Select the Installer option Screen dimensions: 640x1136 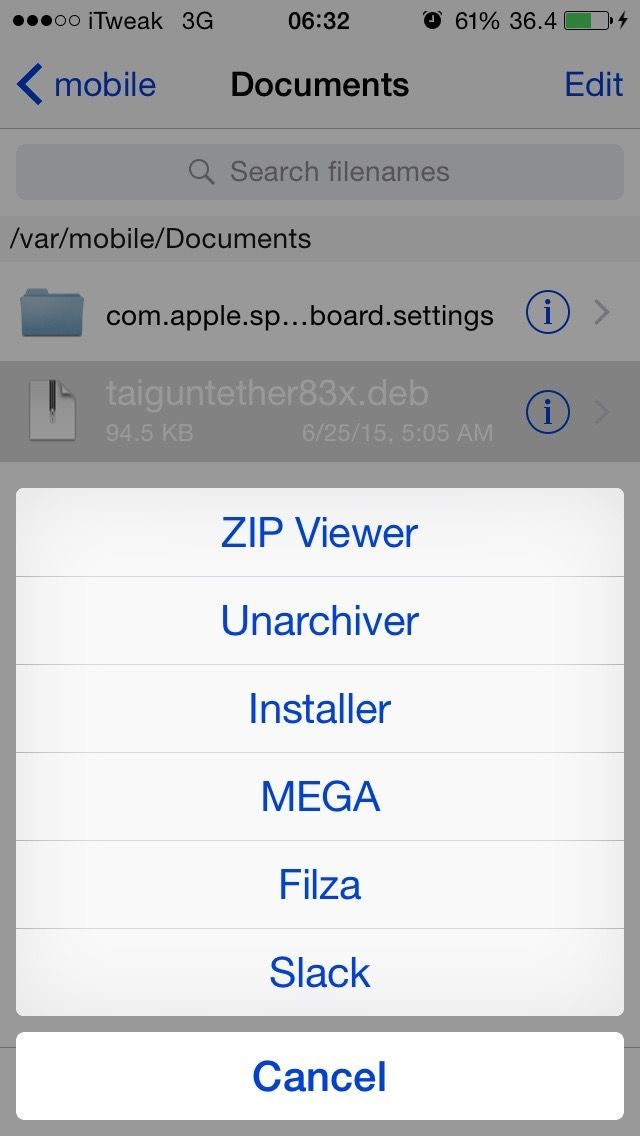(320, 709)
